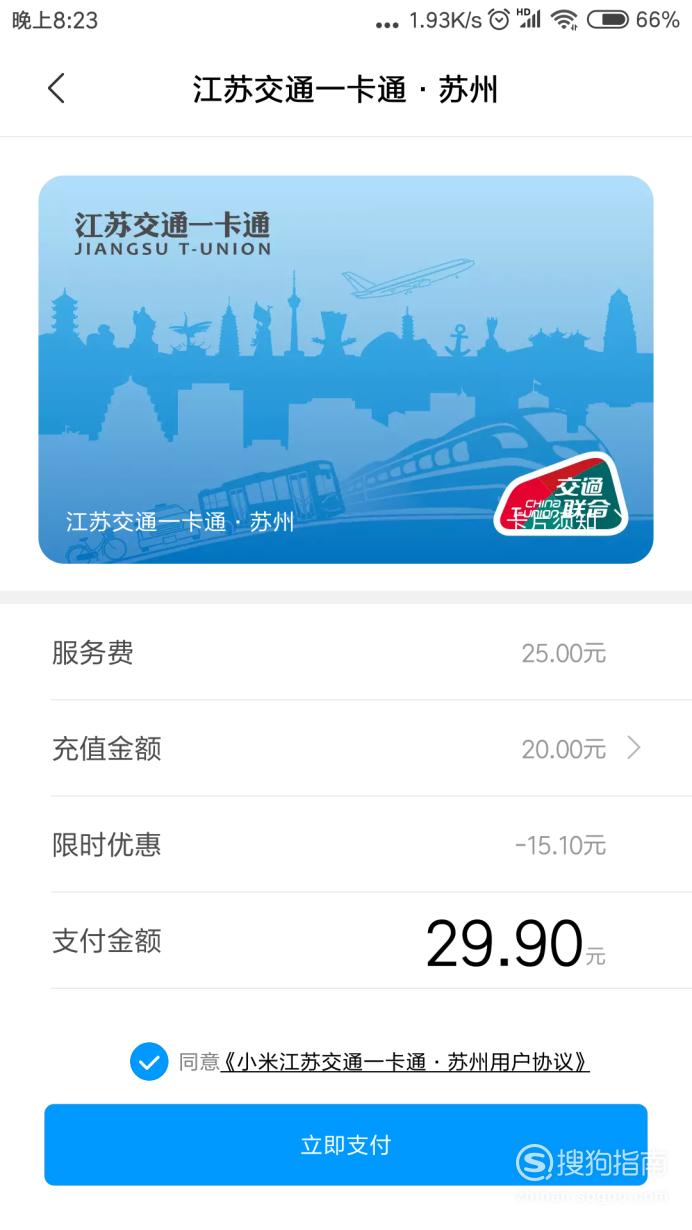Change the 充值金额 top-up amount
The height and width of the screenshot is (1230, 692).
[345, 748]
